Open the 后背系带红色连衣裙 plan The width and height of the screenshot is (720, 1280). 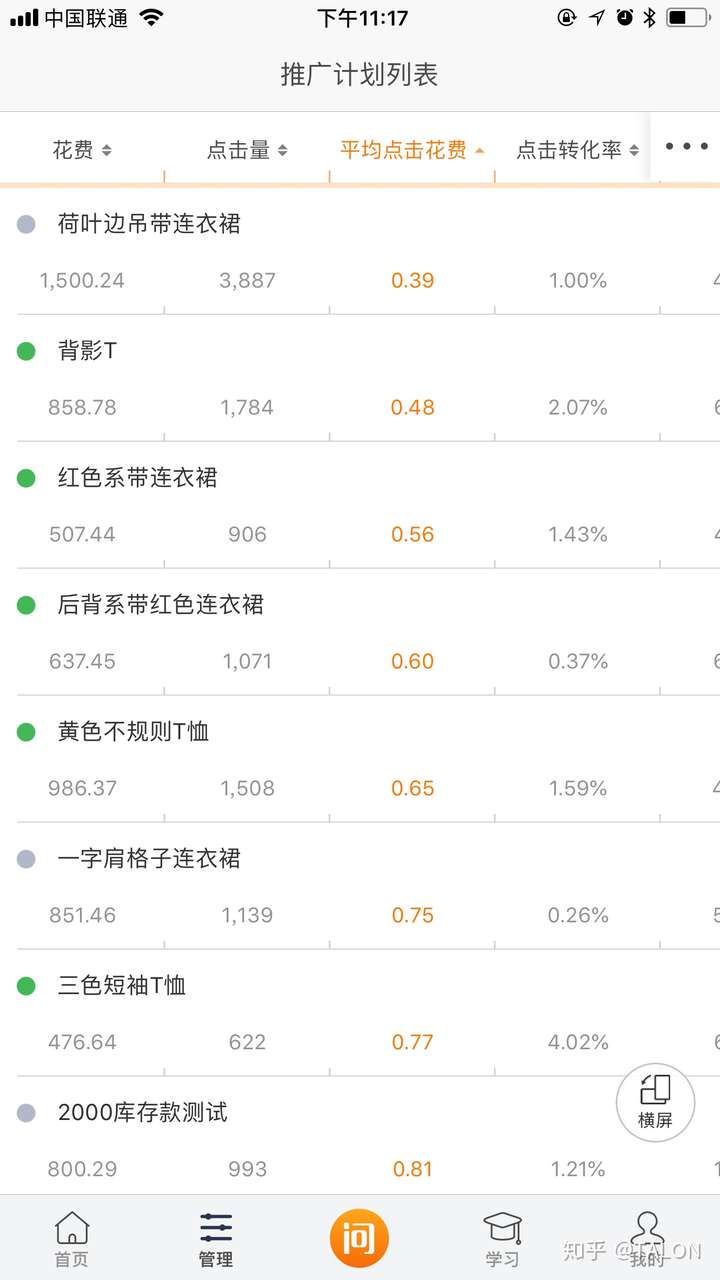point(160,605)
